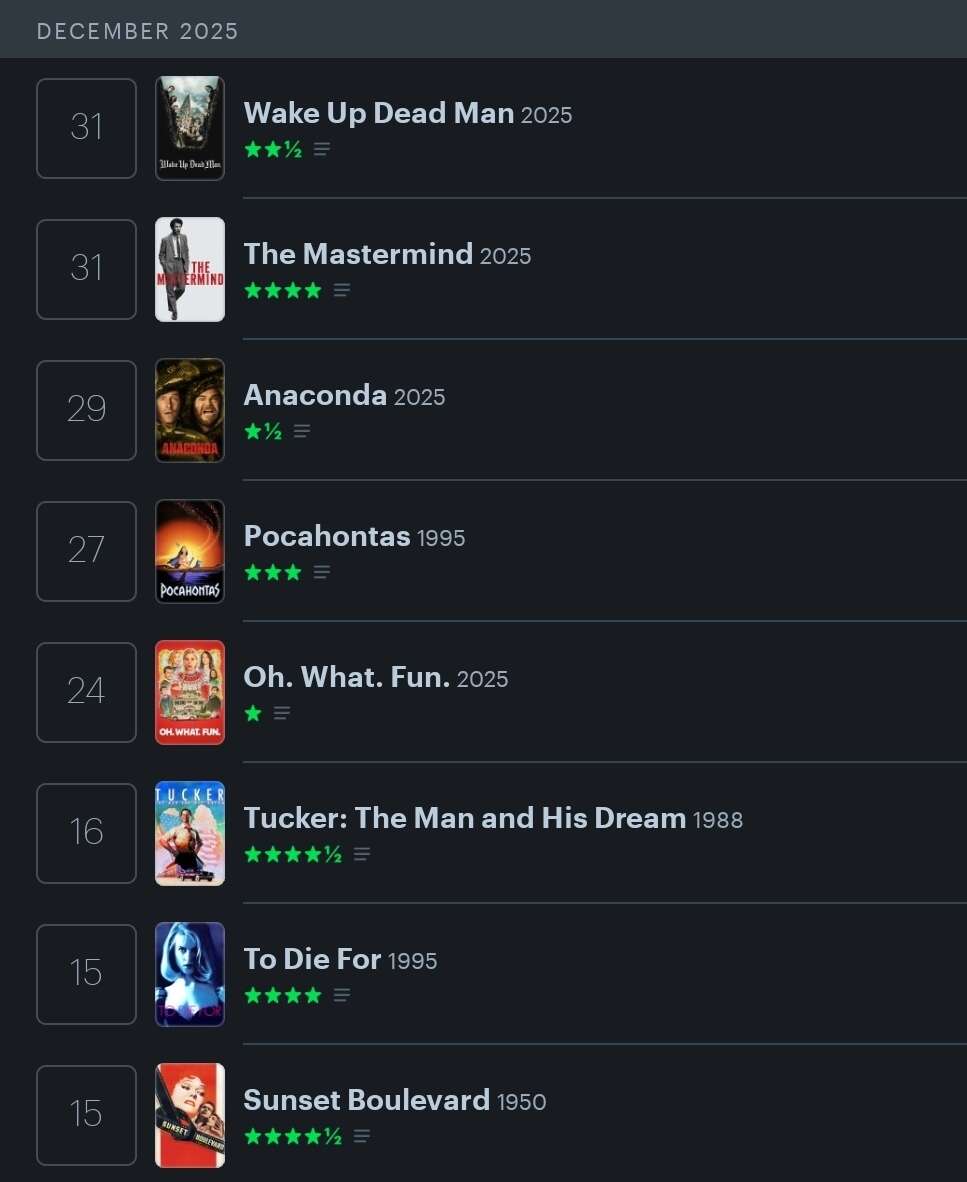View the review for Oh. What. Fun.
The image size is (967, 1182).
coord(282,714)
